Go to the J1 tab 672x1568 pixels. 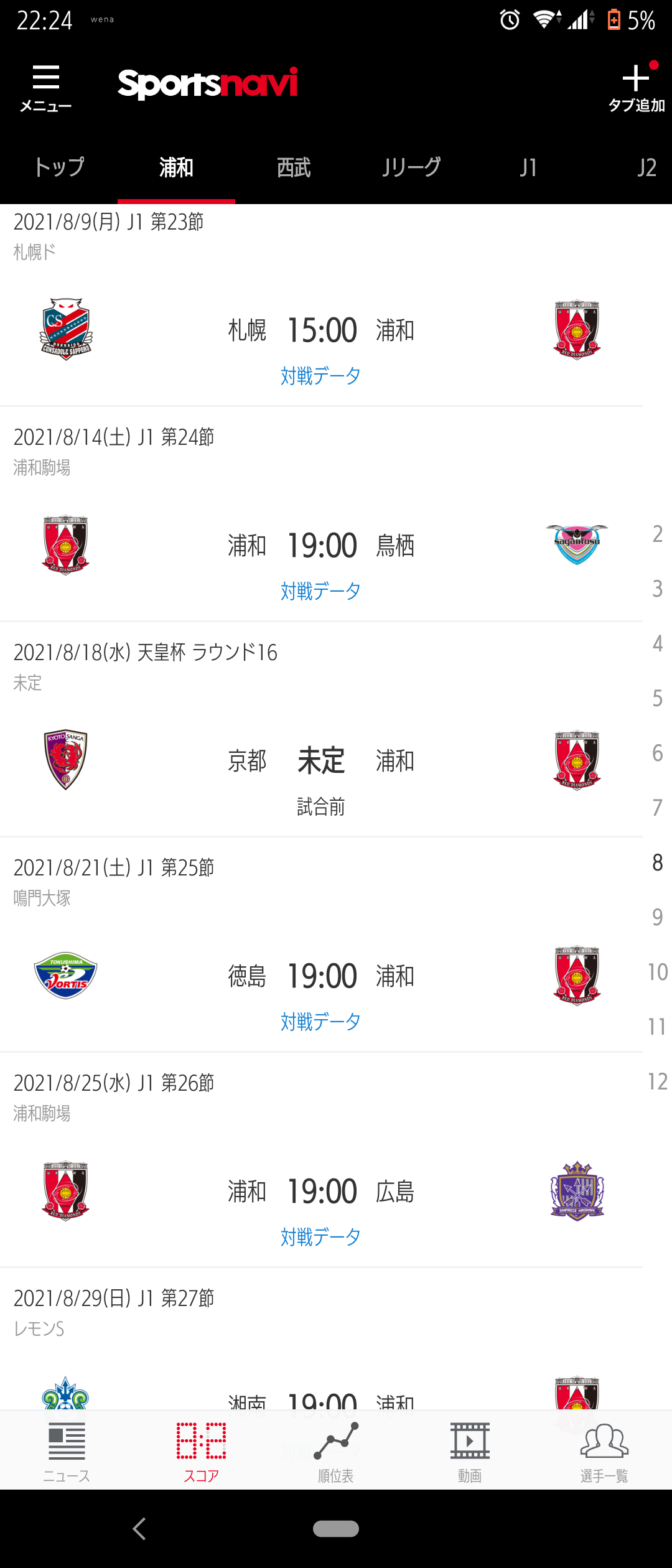pos(528,167)
